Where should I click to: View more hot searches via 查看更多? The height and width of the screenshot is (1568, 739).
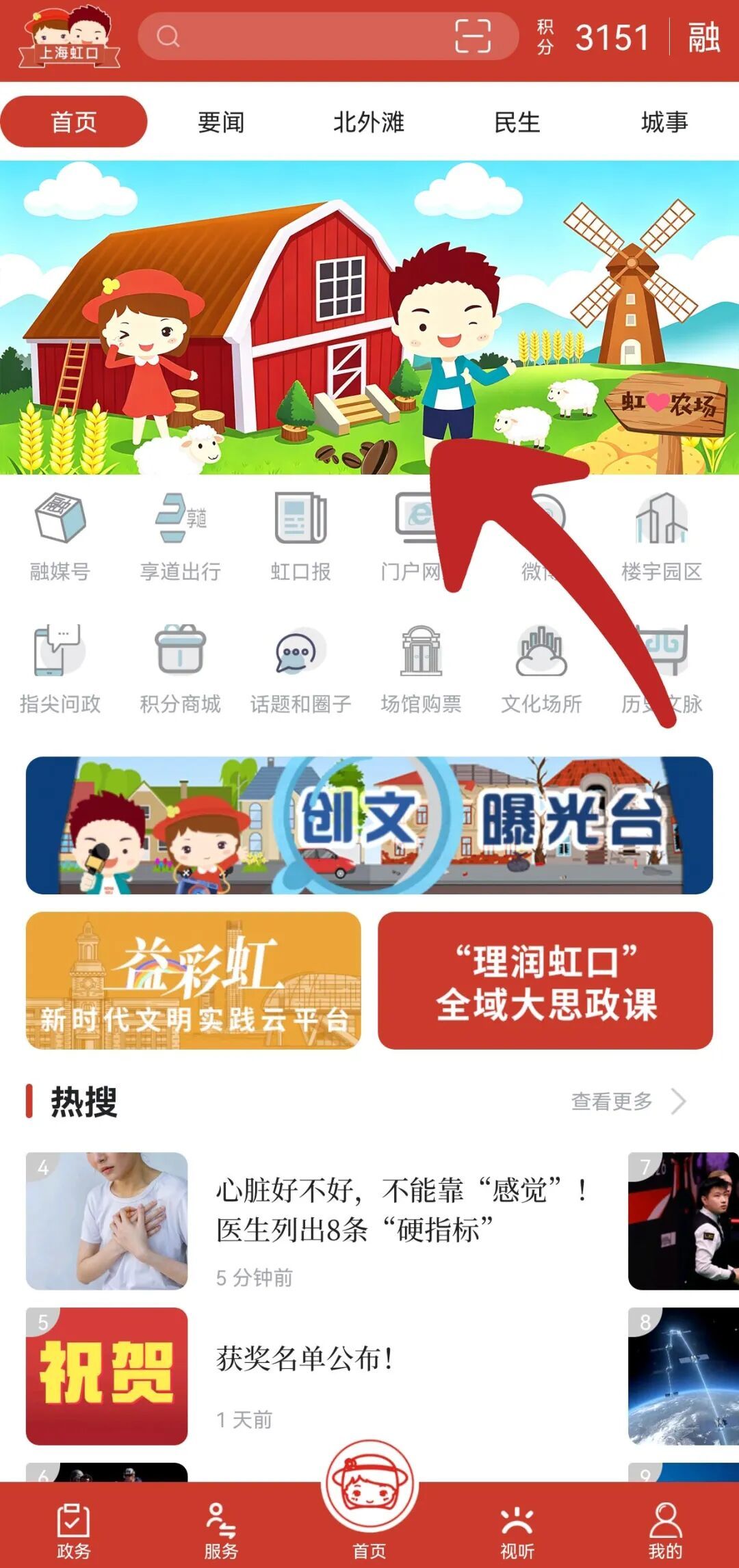click(x=628, y=1102)
